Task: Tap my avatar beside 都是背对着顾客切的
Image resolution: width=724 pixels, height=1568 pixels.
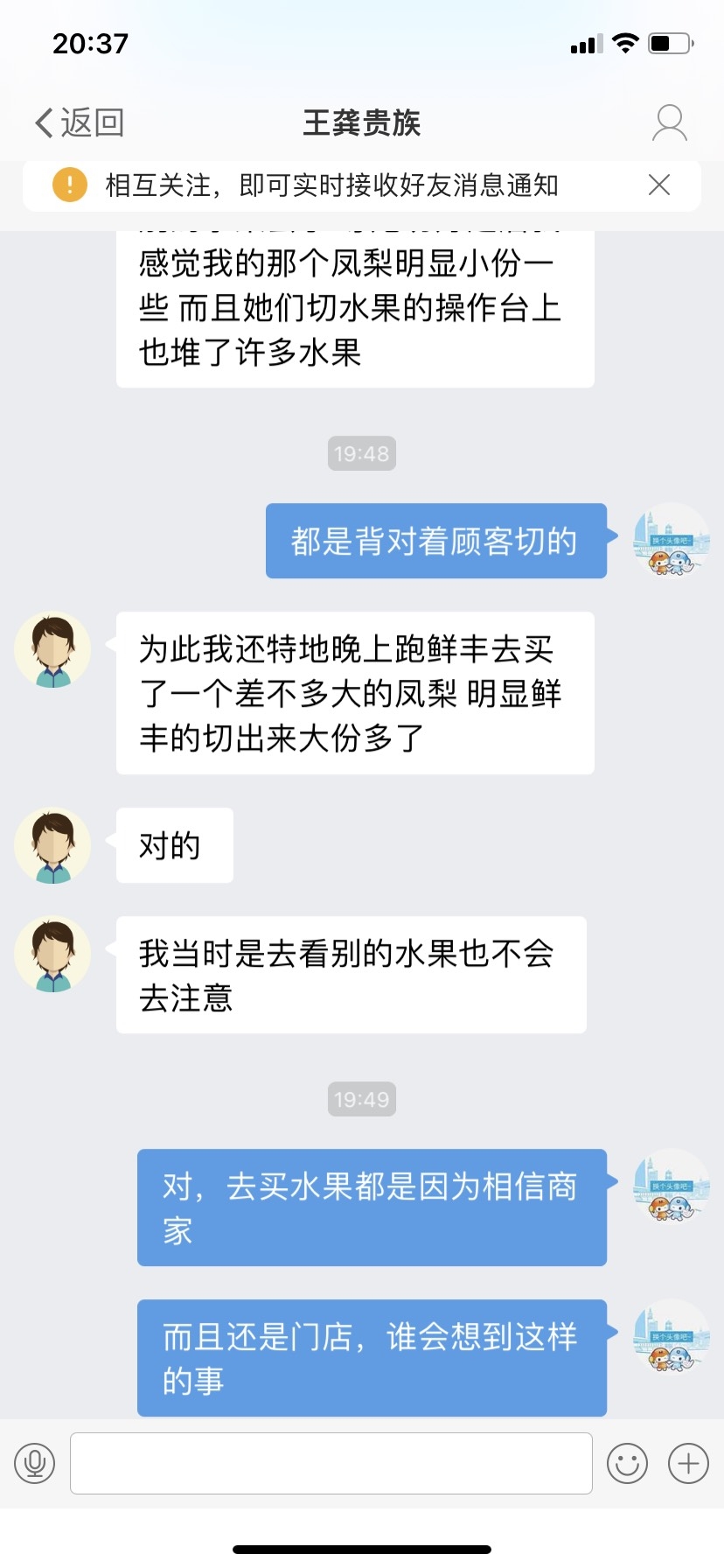Action: [x=670, y=541]
